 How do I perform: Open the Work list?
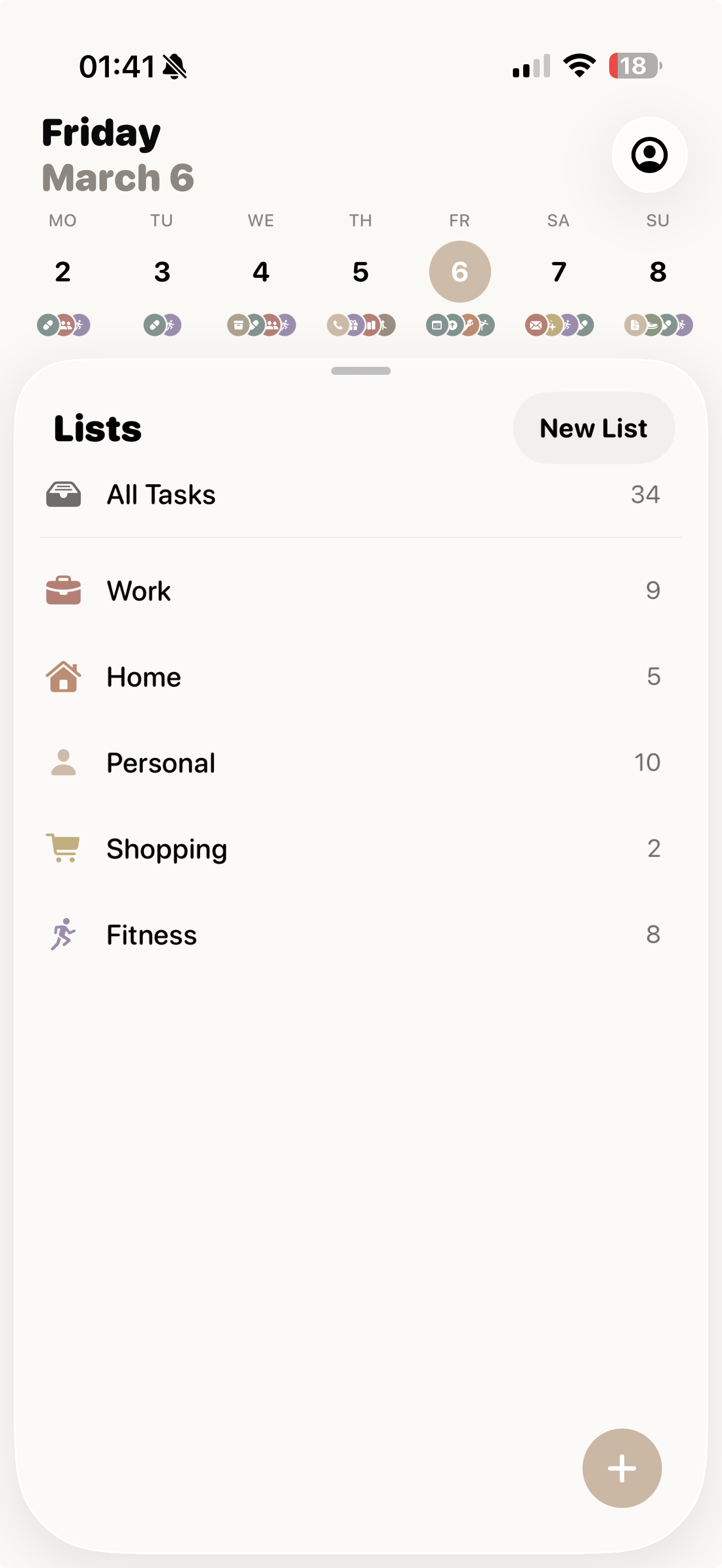click(x=139, y=590)
